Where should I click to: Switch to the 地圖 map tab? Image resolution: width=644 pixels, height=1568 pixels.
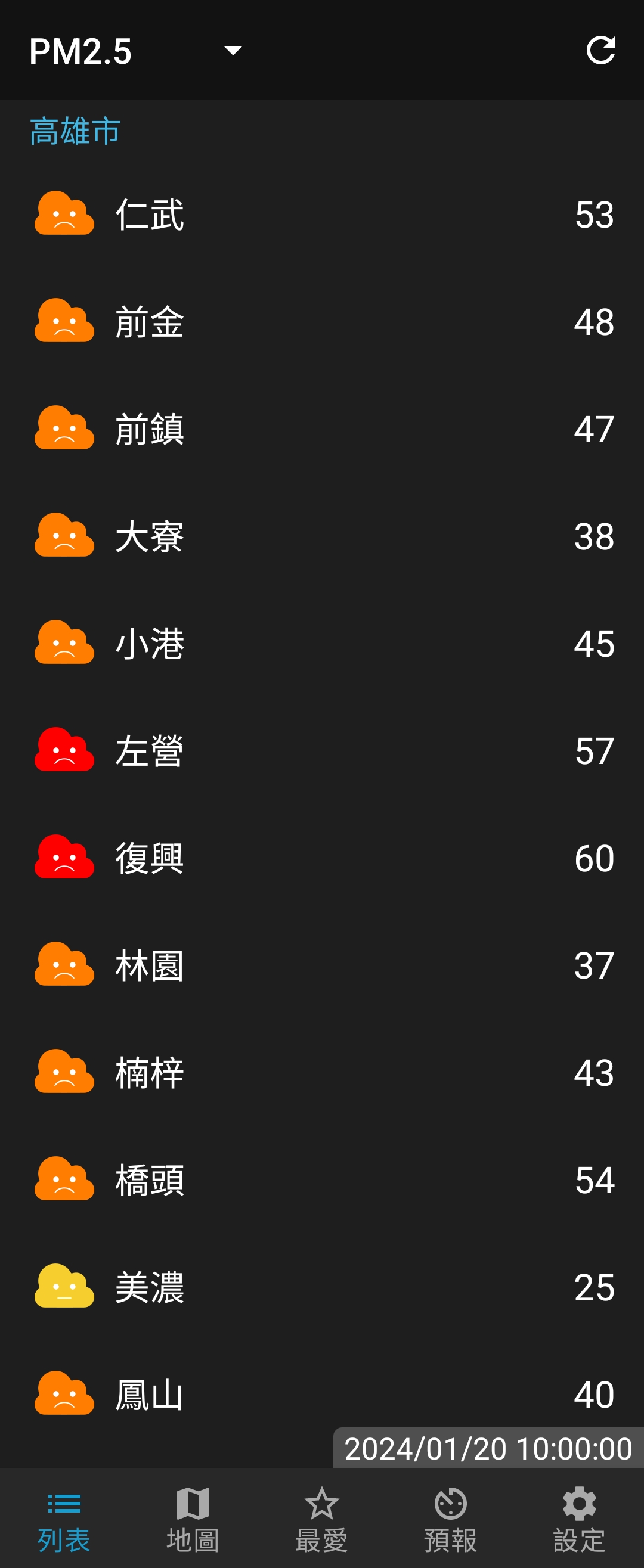click(x=193, y=1519)
